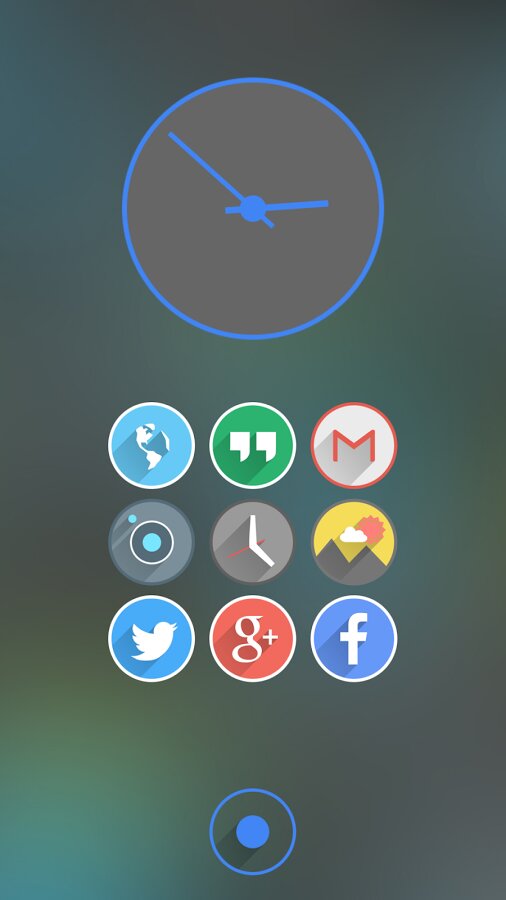Launch the Hangouts app
The width and height of the screenshot is (506, 900).
pos(252,445)
